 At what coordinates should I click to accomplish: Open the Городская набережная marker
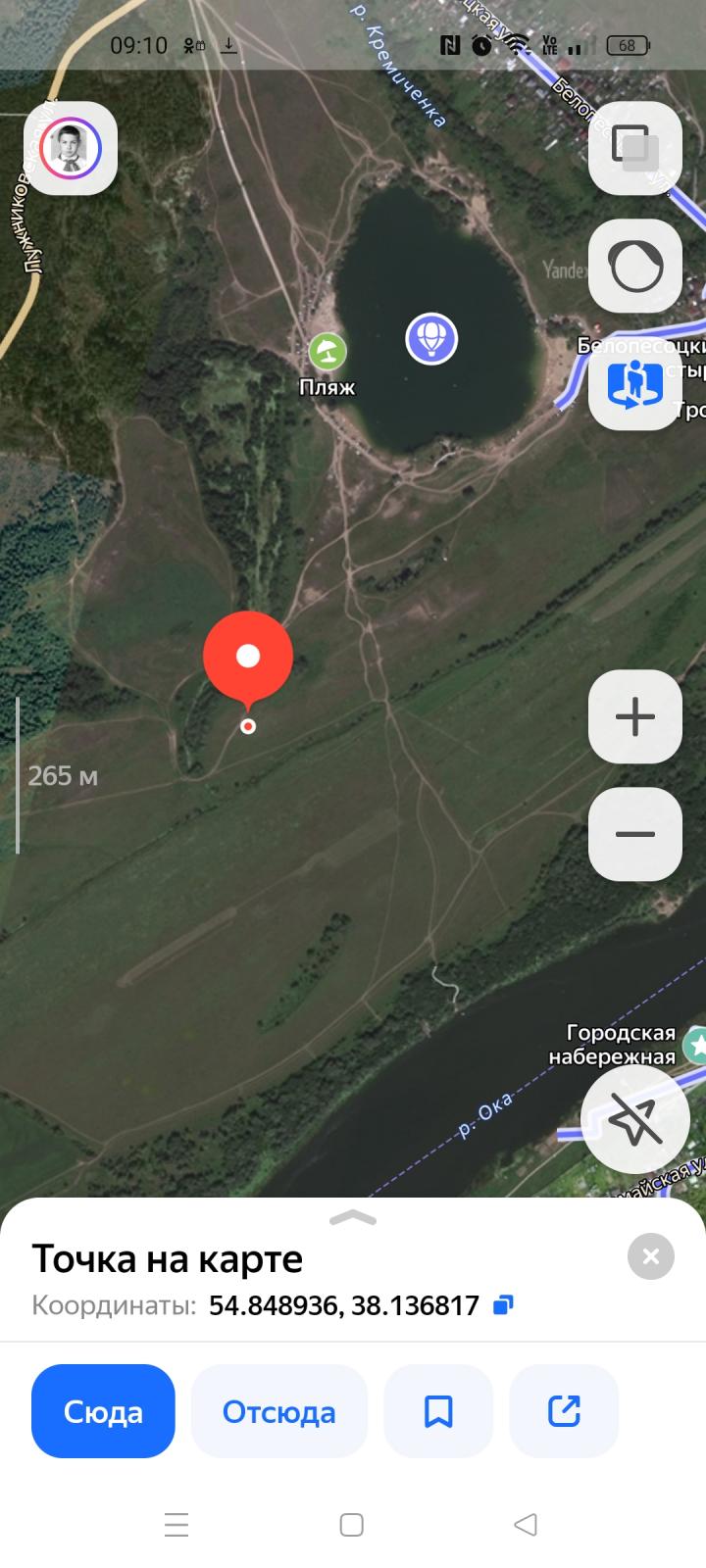tap(694, 1045)
